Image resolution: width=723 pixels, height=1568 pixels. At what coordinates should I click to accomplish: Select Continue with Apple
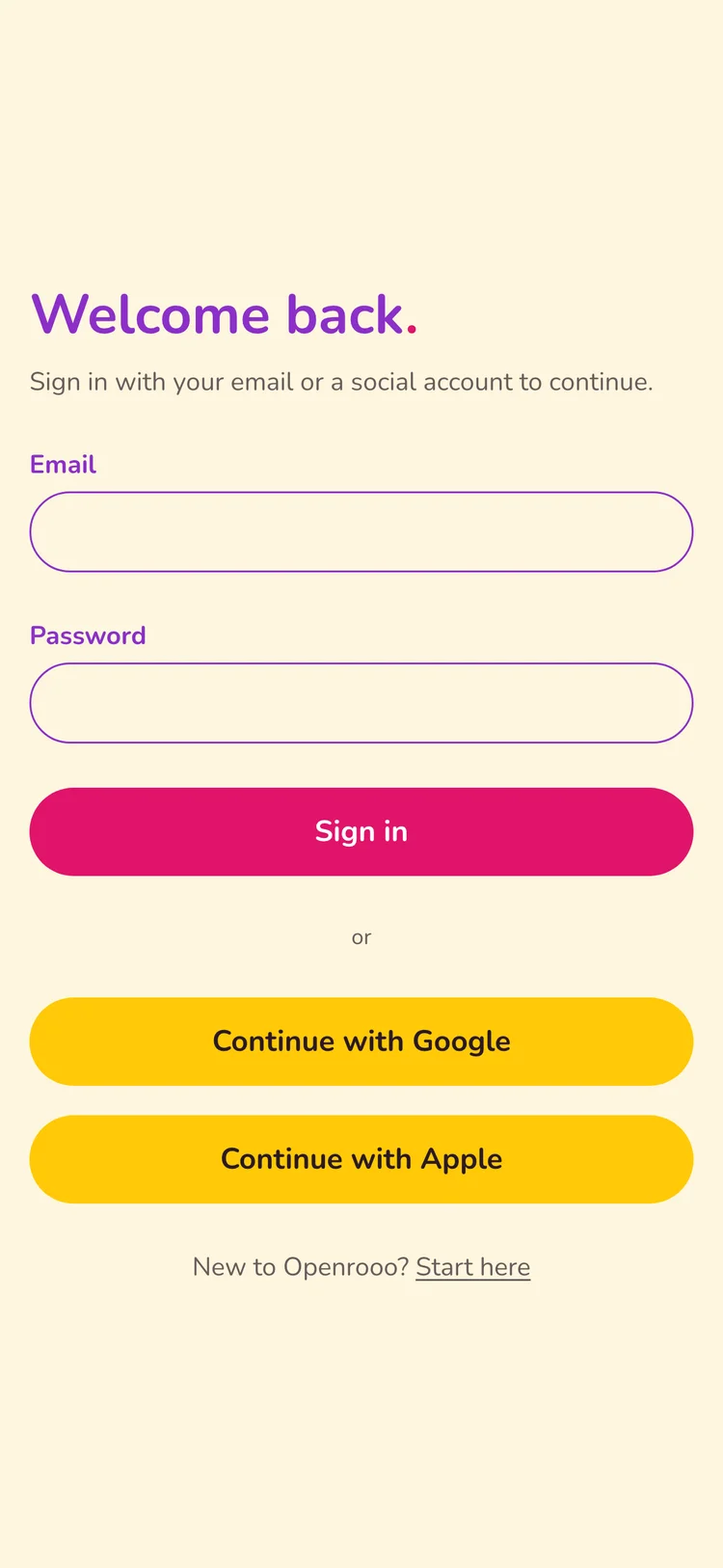[x=361, y=1159]
